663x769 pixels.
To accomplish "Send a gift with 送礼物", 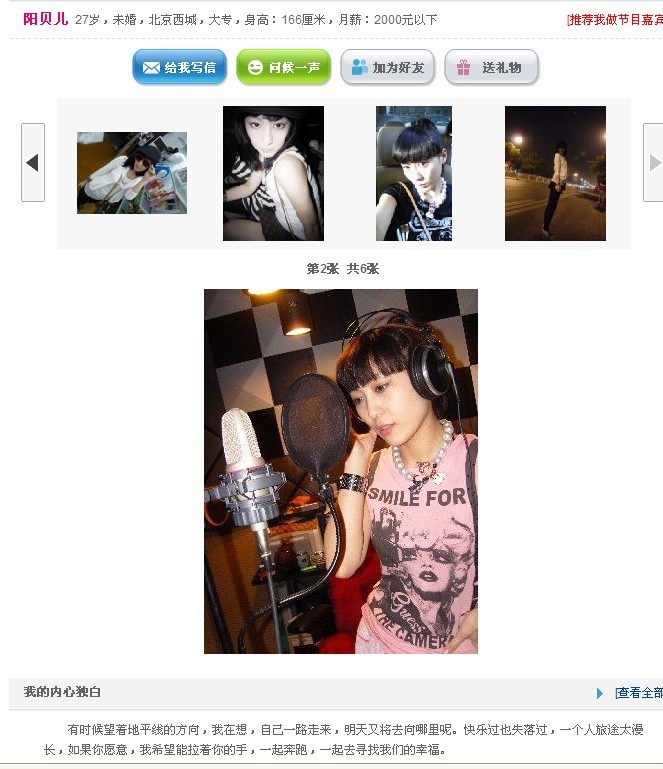I will click(x=491, y=68).
